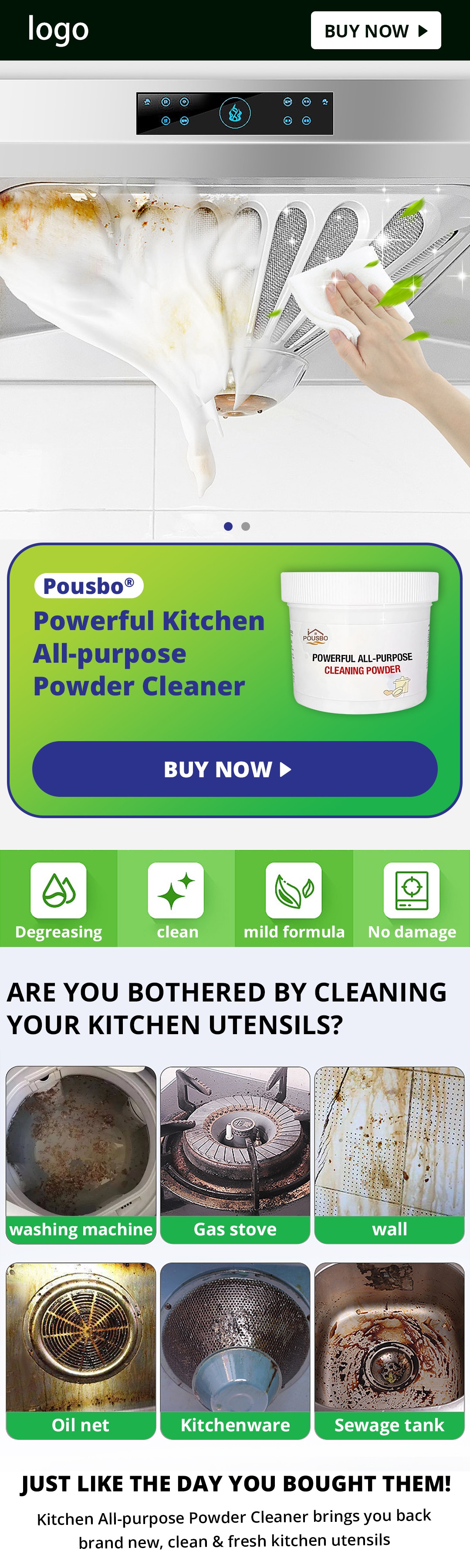Go to the second carousel slide dot
The height and width of the screenshot is (1568, 470).
click(x=245, y=526)
